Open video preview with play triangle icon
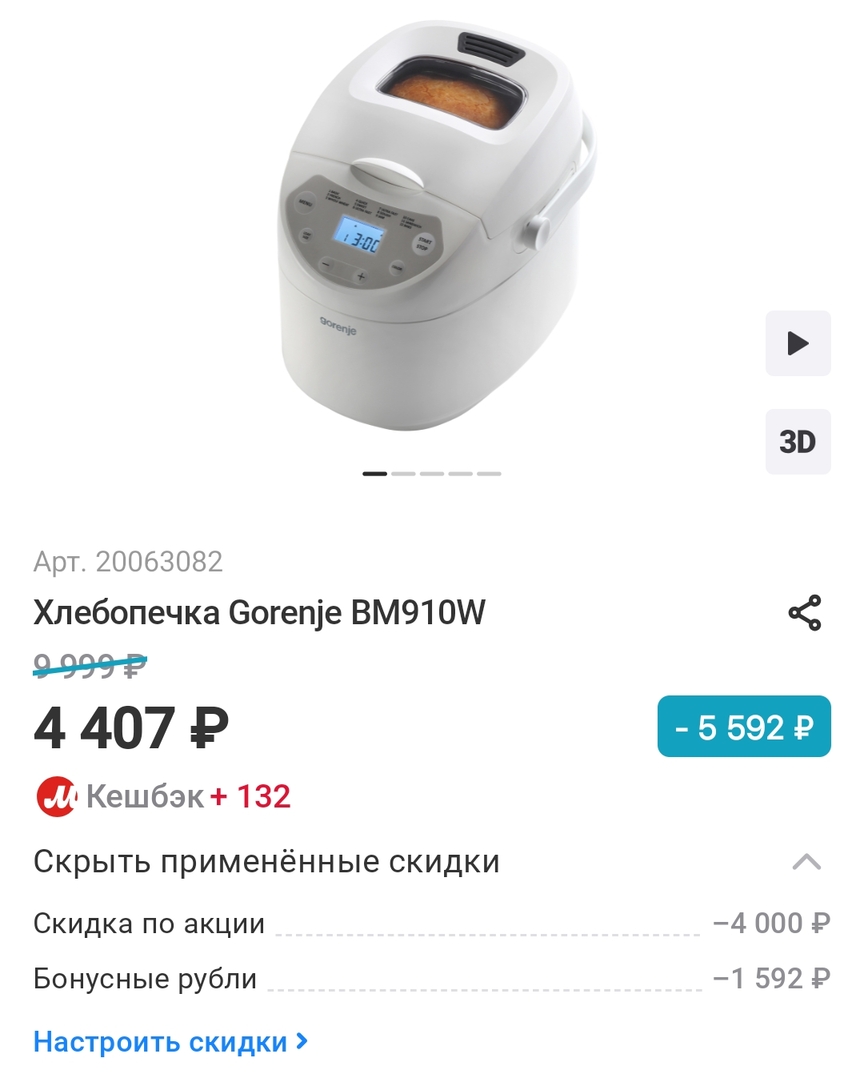Screen dimensions: 864x1090 point(797,343)
